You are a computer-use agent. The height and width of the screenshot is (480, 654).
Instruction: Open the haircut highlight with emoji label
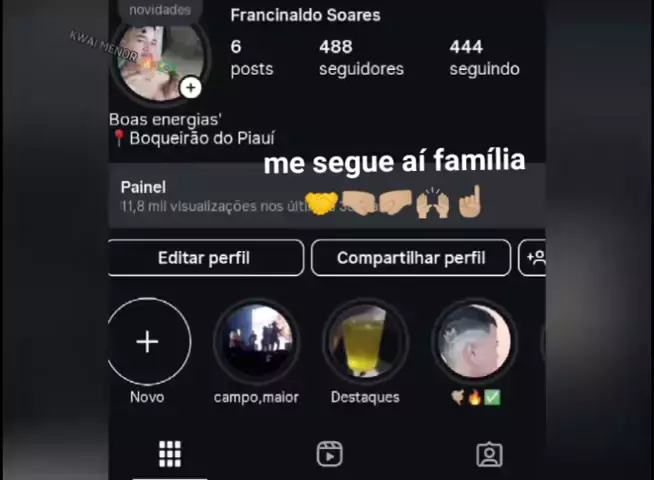[474, 342]
